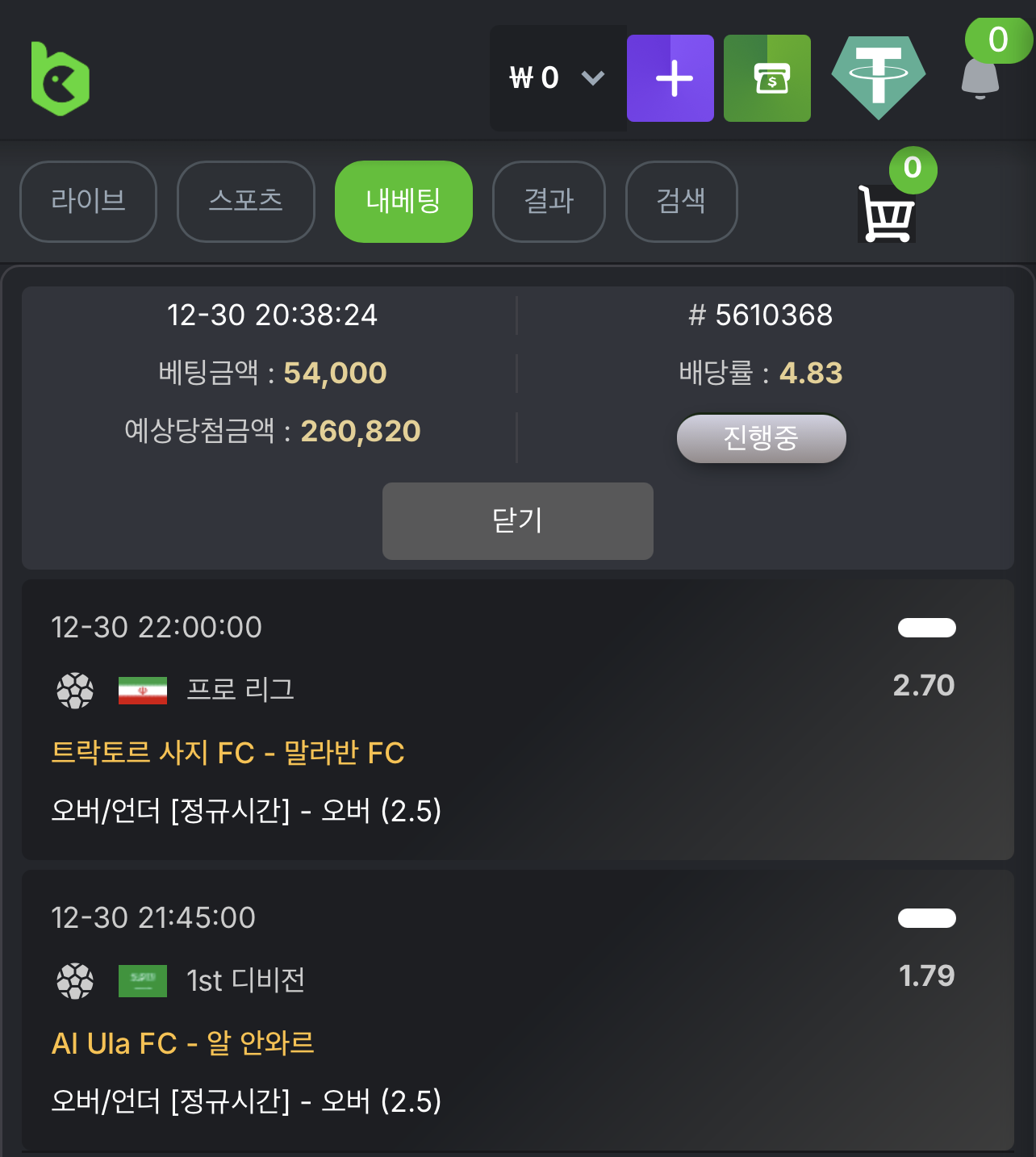Click the odds value 2.70
1036x1157 pixels.
click(925, 684)
